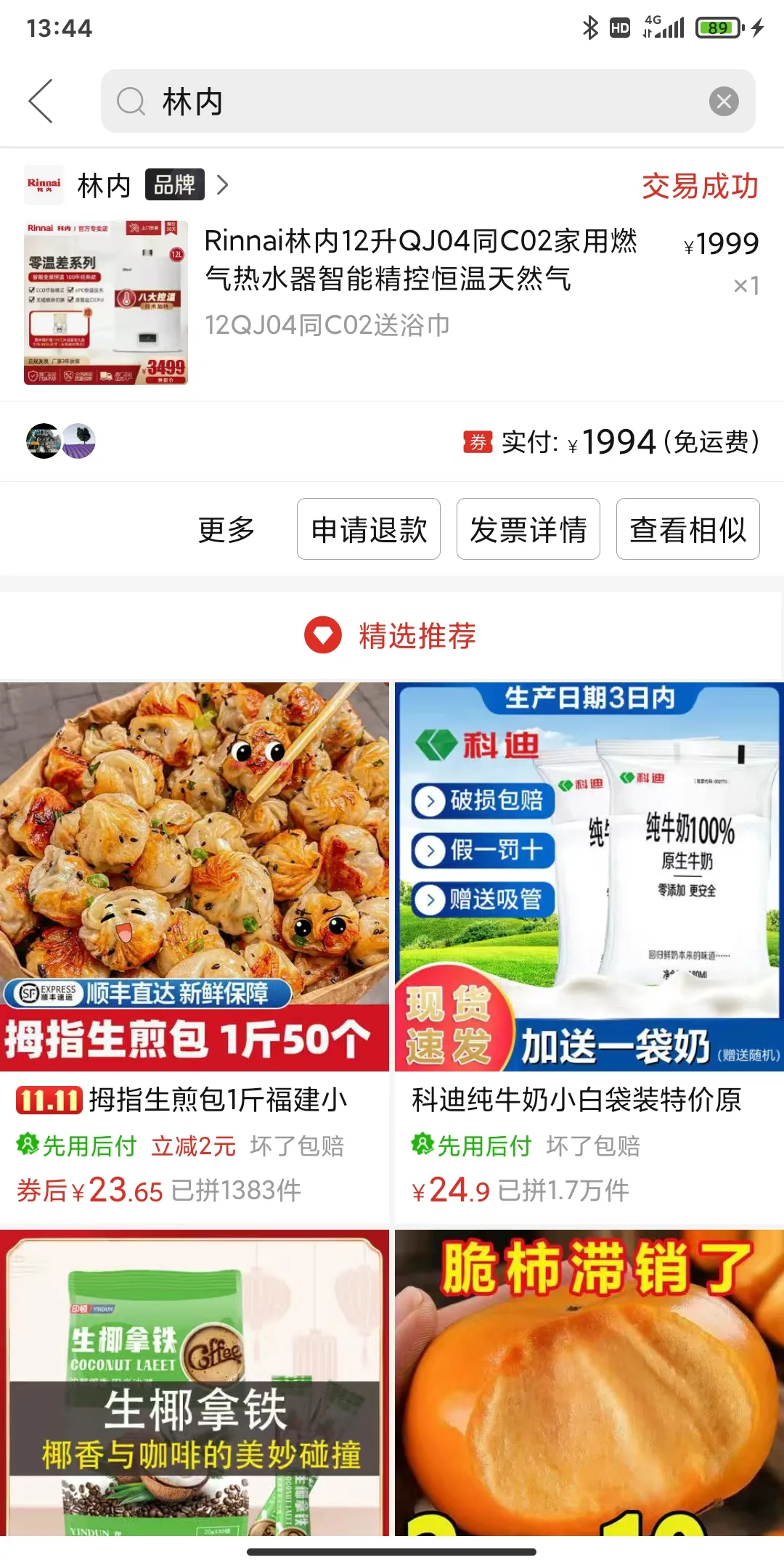Open 发票详情 invoice details

[528, 529]
